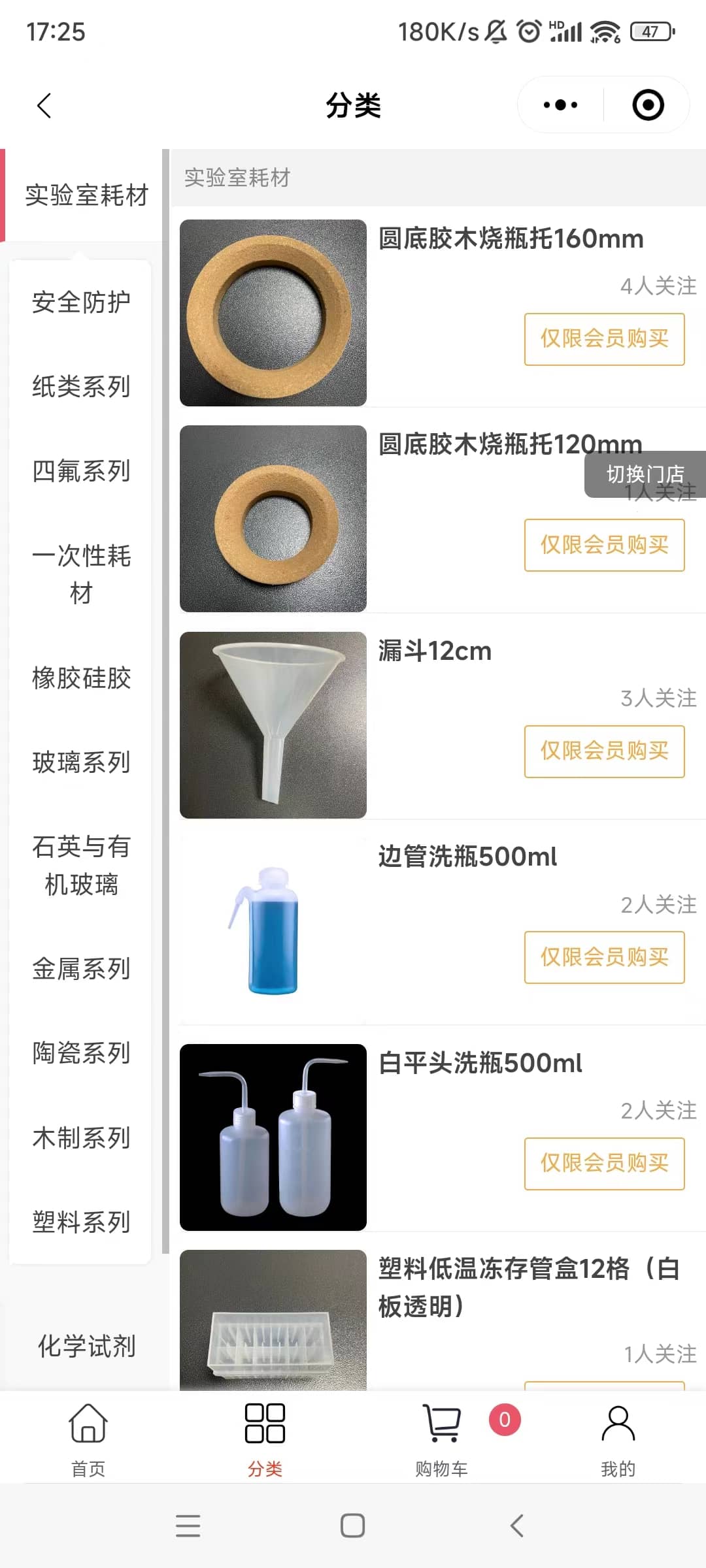
Task: Go back using the top-left arrow
Action: tap(44, 105)
